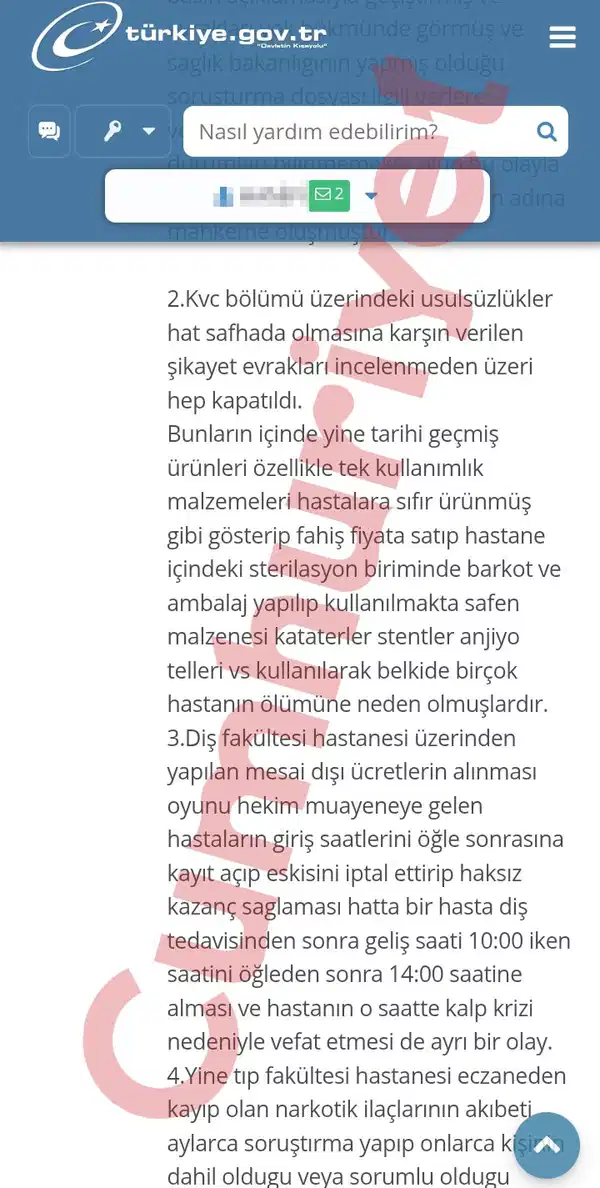
Task: Expand the user account dropdown arrow
Action: (x=370, y=195)
